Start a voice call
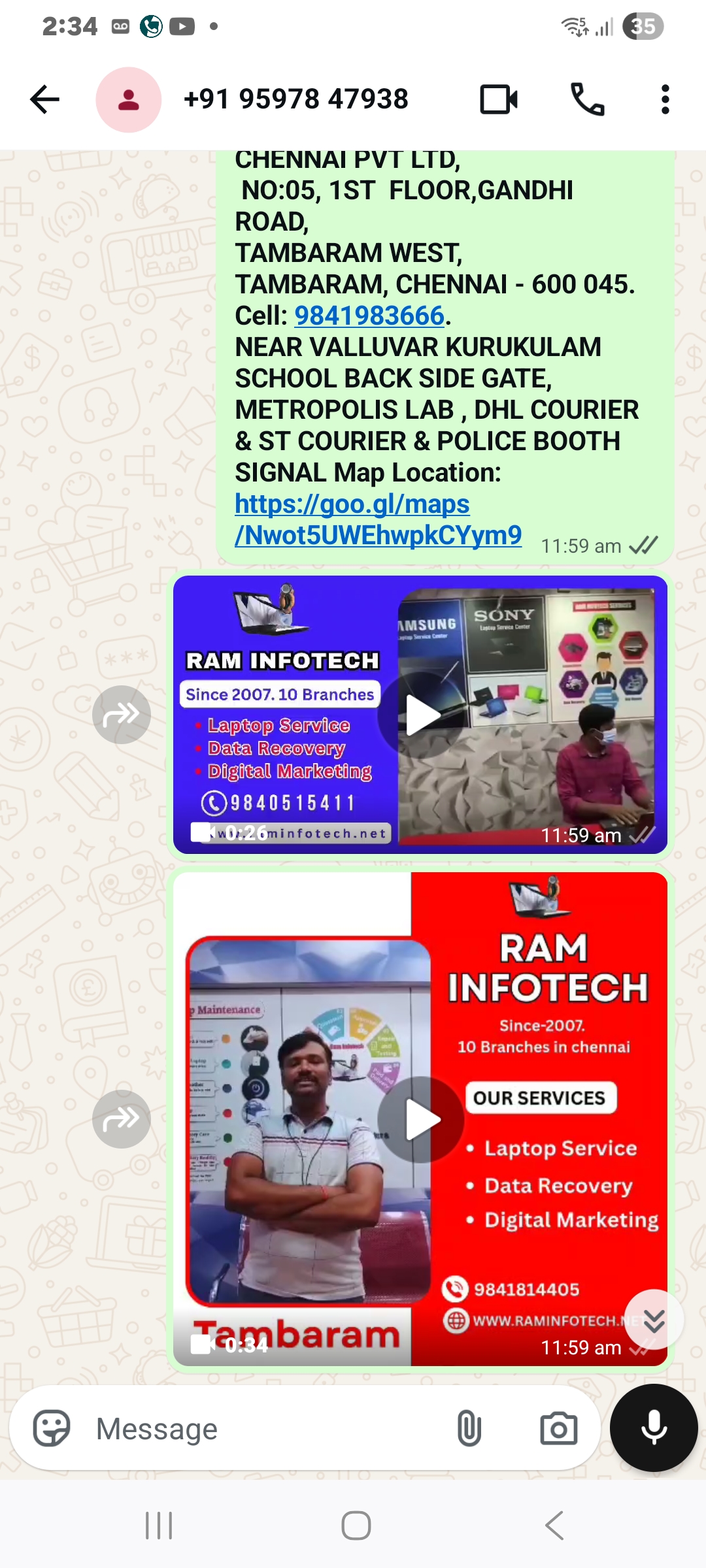This screenshot has width=706, height=1568. point(588,99)
